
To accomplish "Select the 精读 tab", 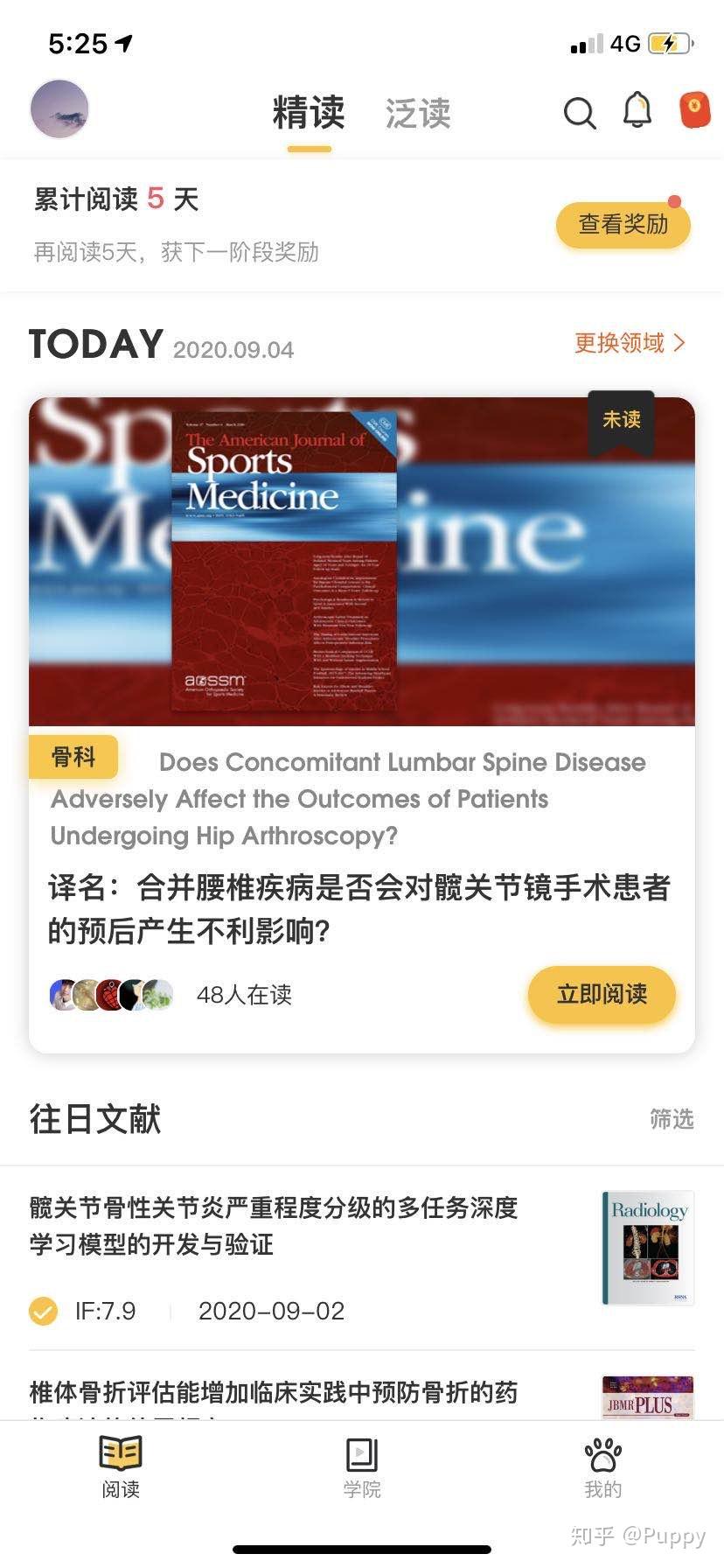I will [309, 114].
